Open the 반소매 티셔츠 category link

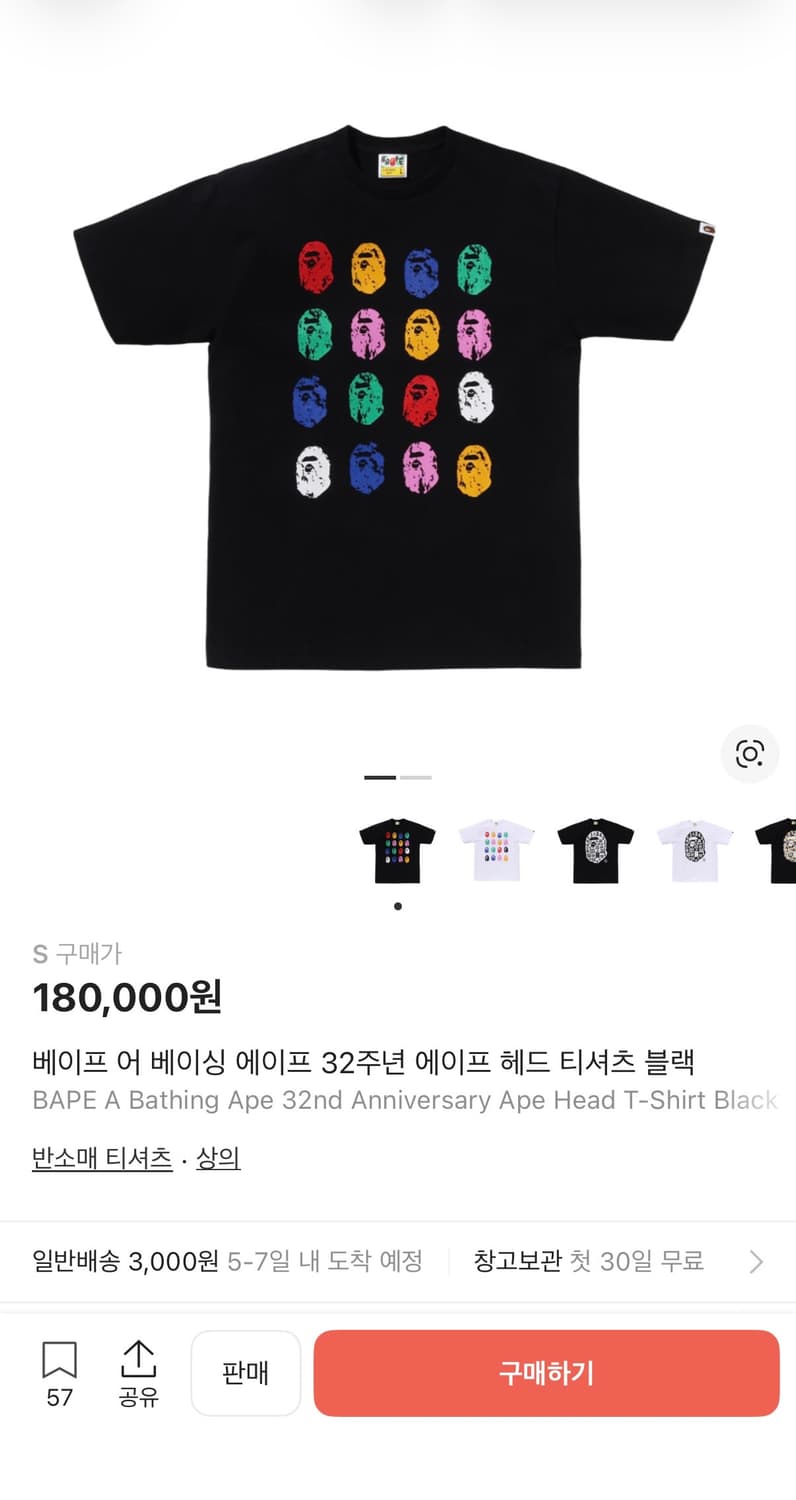[x=102, y=1159]
